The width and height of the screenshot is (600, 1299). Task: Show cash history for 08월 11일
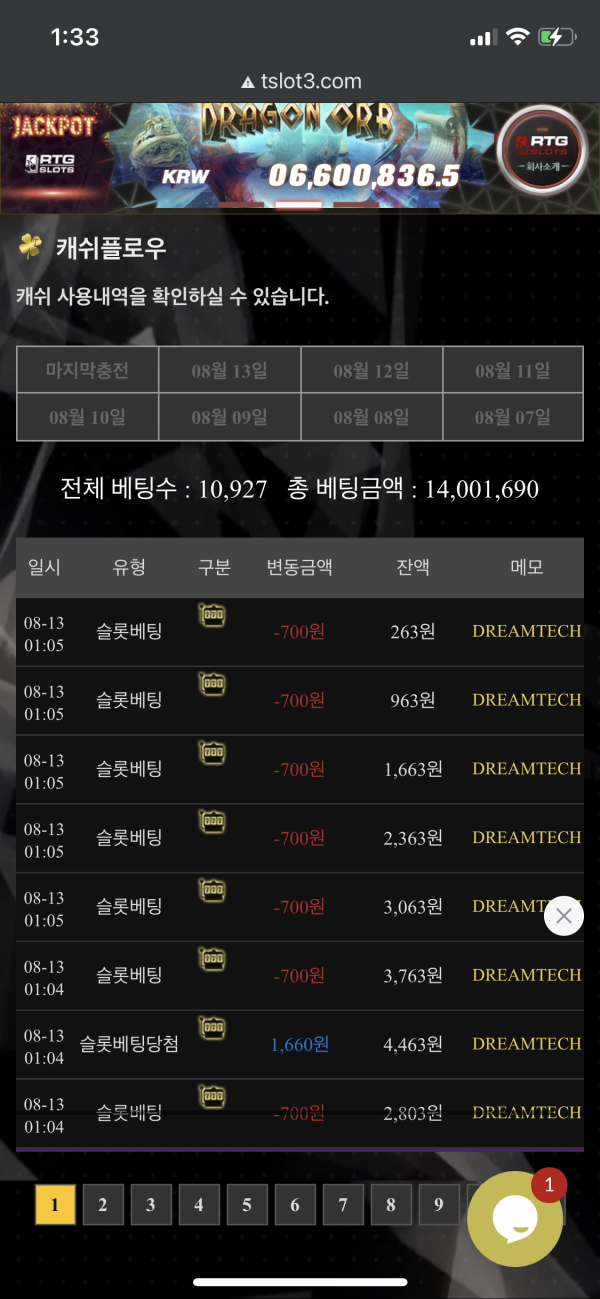(x=513, y=371)
